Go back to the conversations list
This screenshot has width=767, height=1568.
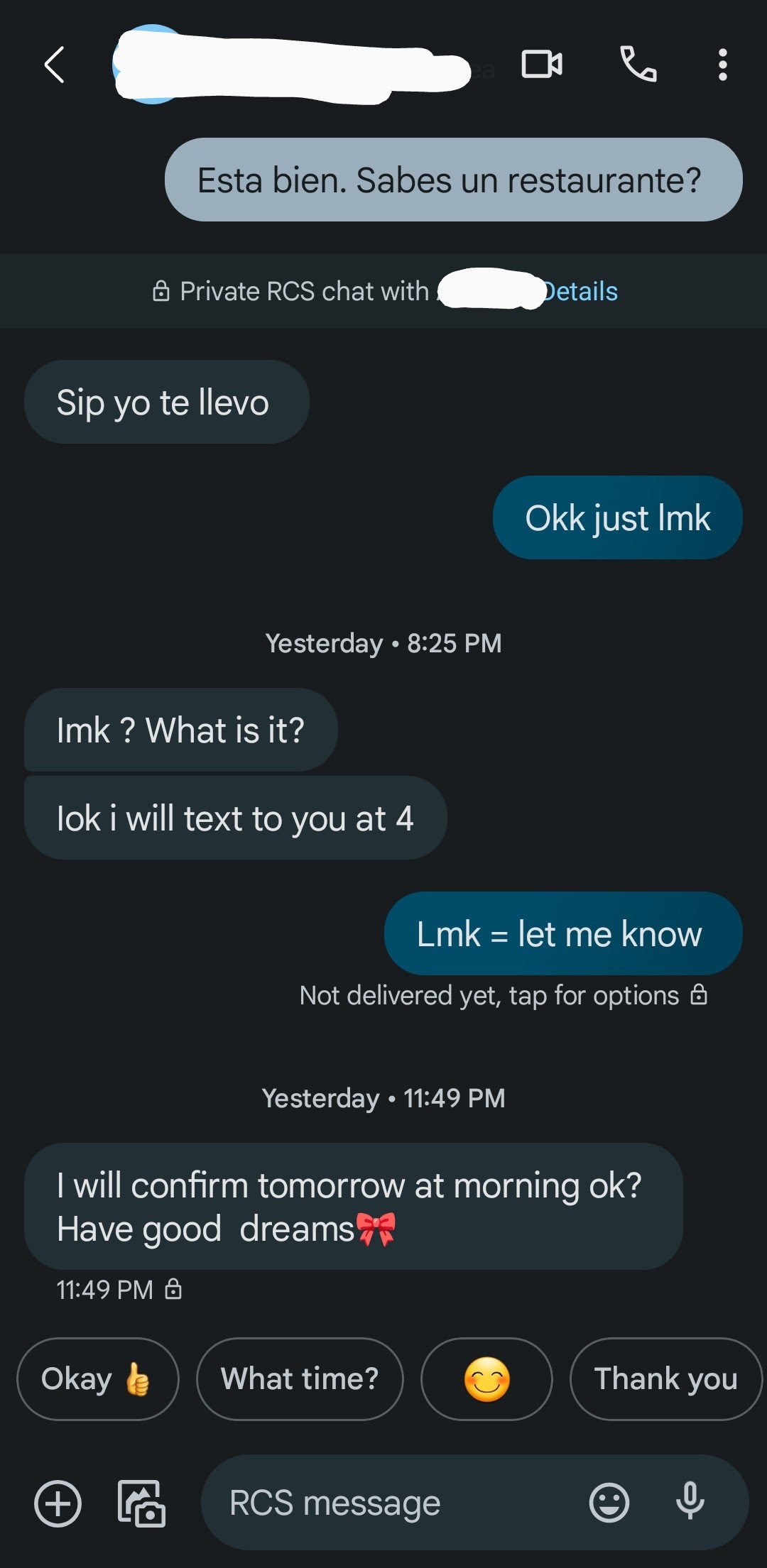[x=55, y=65]
